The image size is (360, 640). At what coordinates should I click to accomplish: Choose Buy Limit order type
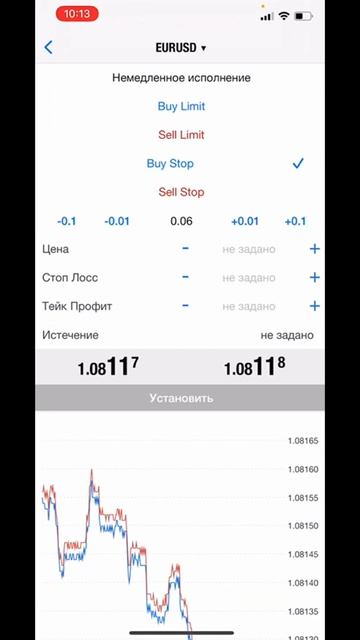181,106
